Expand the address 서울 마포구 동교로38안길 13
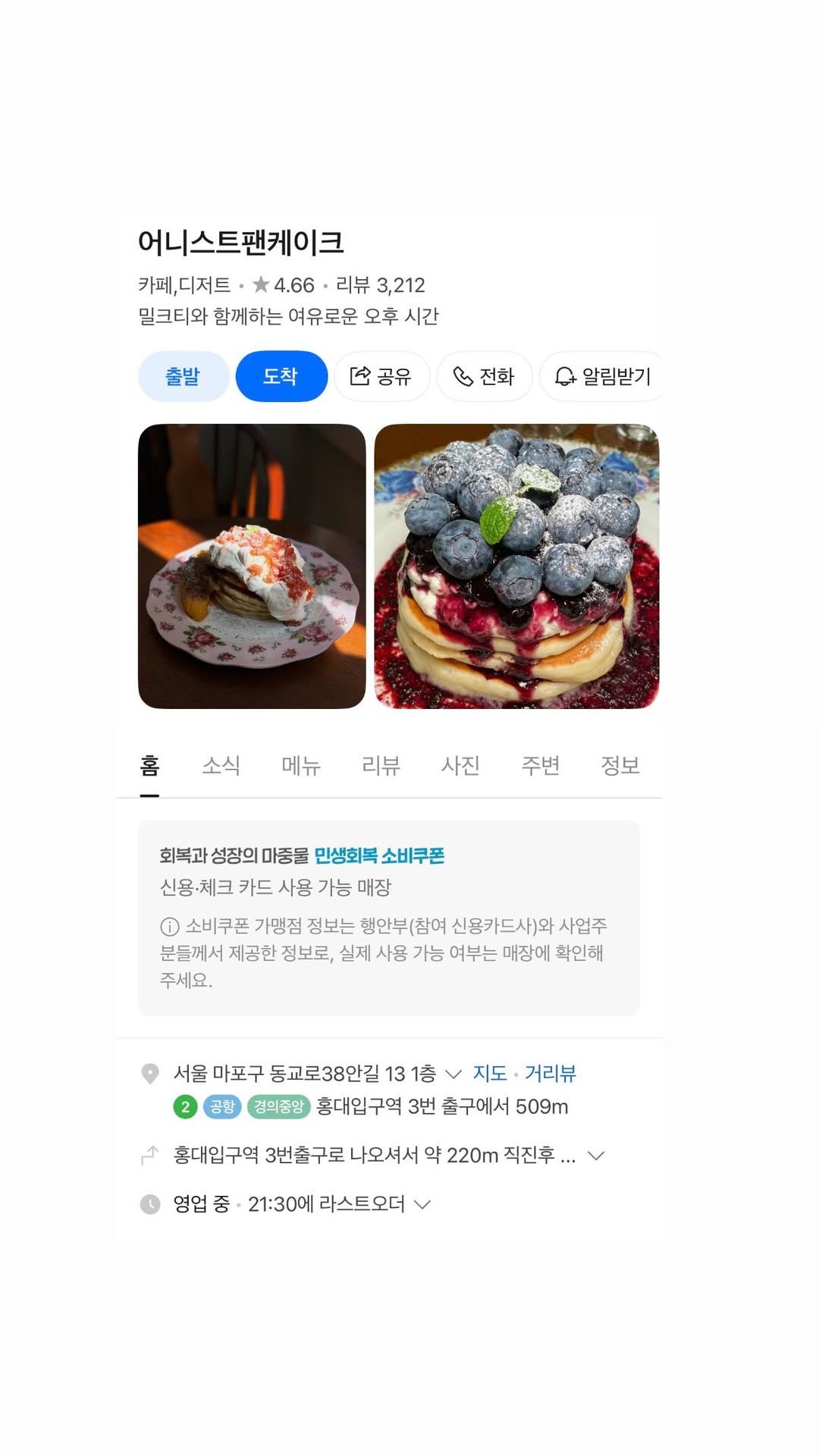 coord(453,1074)
